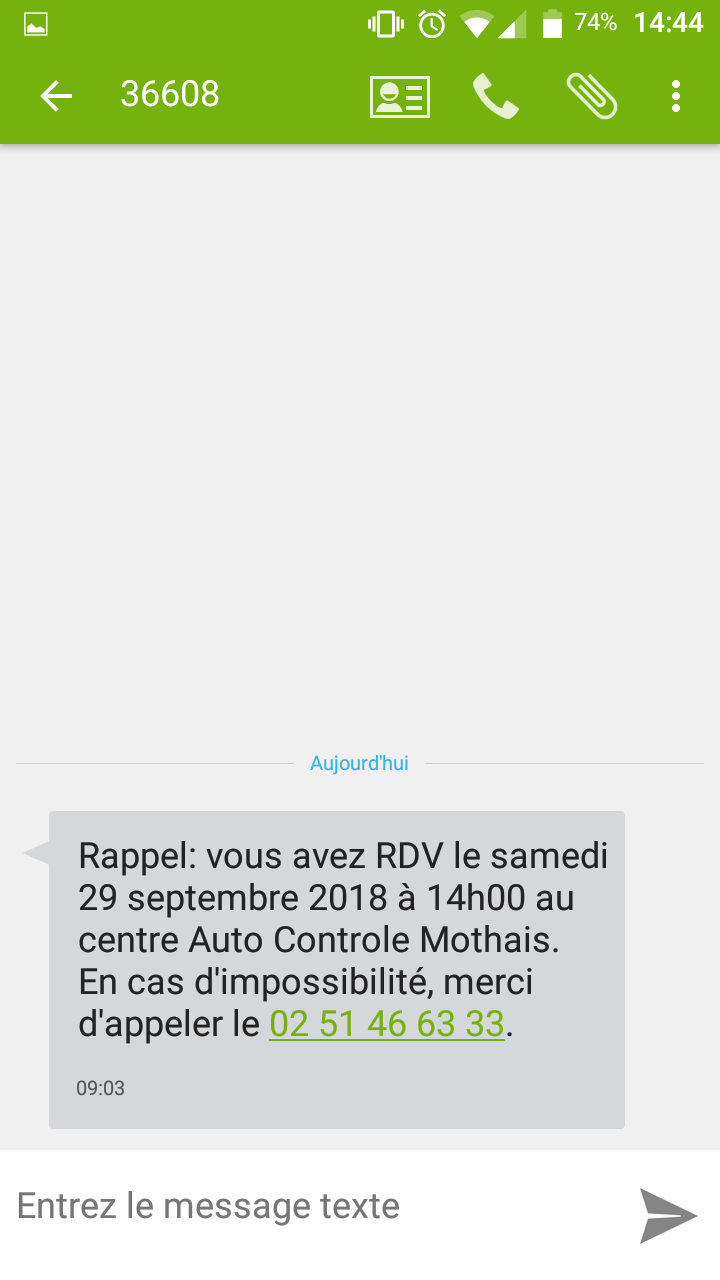Go back to the conversation list
This screenshot has width=720, height=1280.
point(56,96)
